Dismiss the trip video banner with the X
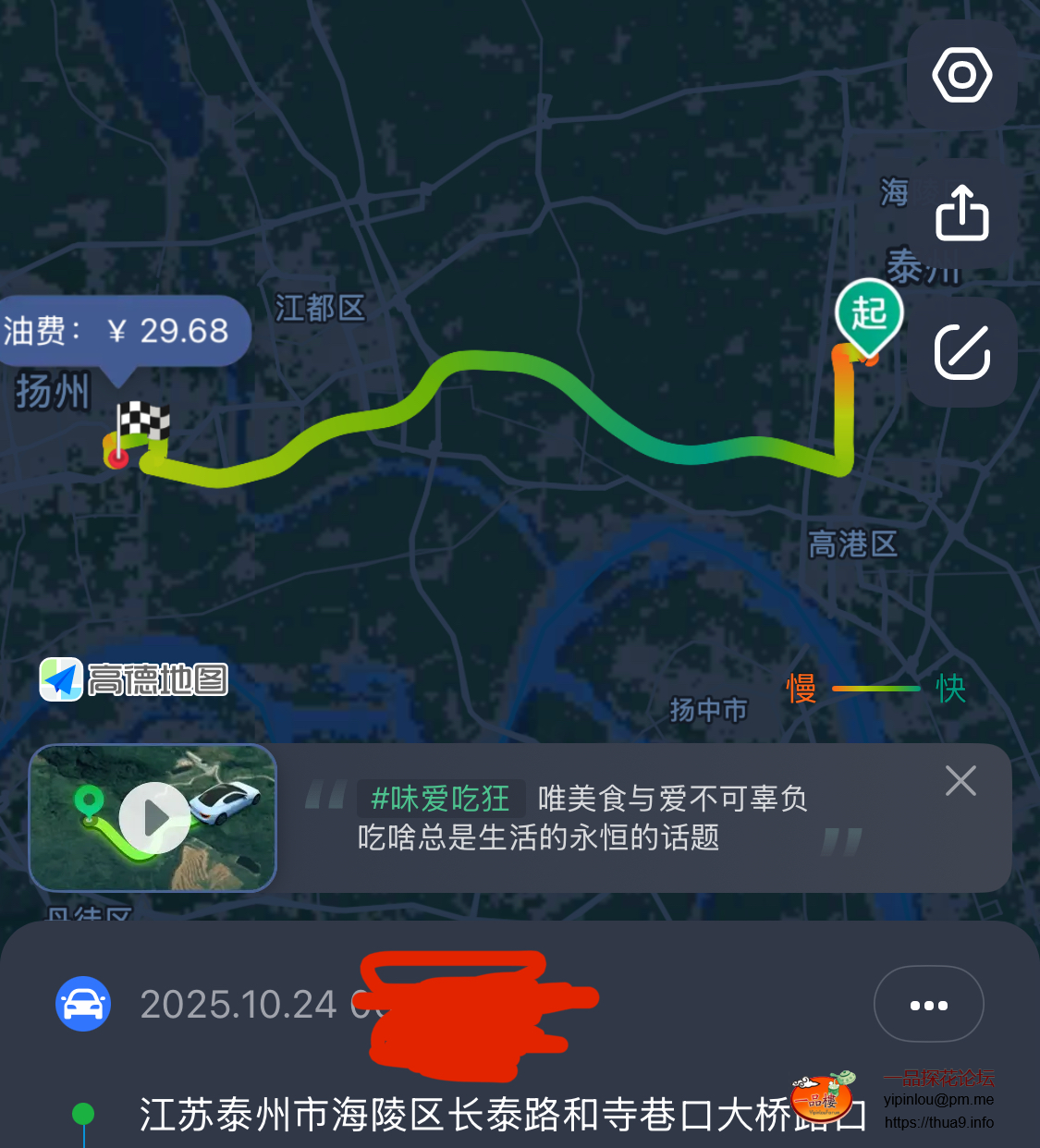Image resolution: width=1040 pixels, height=1148 pixels. pos(960,781)
